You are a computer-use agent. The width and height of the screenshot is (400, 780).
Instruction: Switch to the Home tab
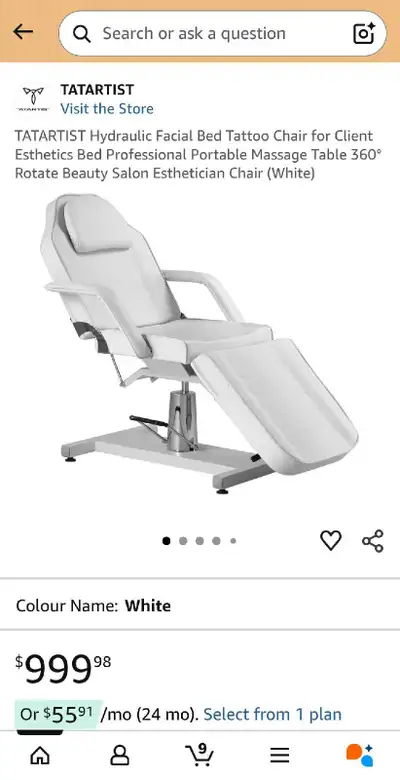[40, 756]
